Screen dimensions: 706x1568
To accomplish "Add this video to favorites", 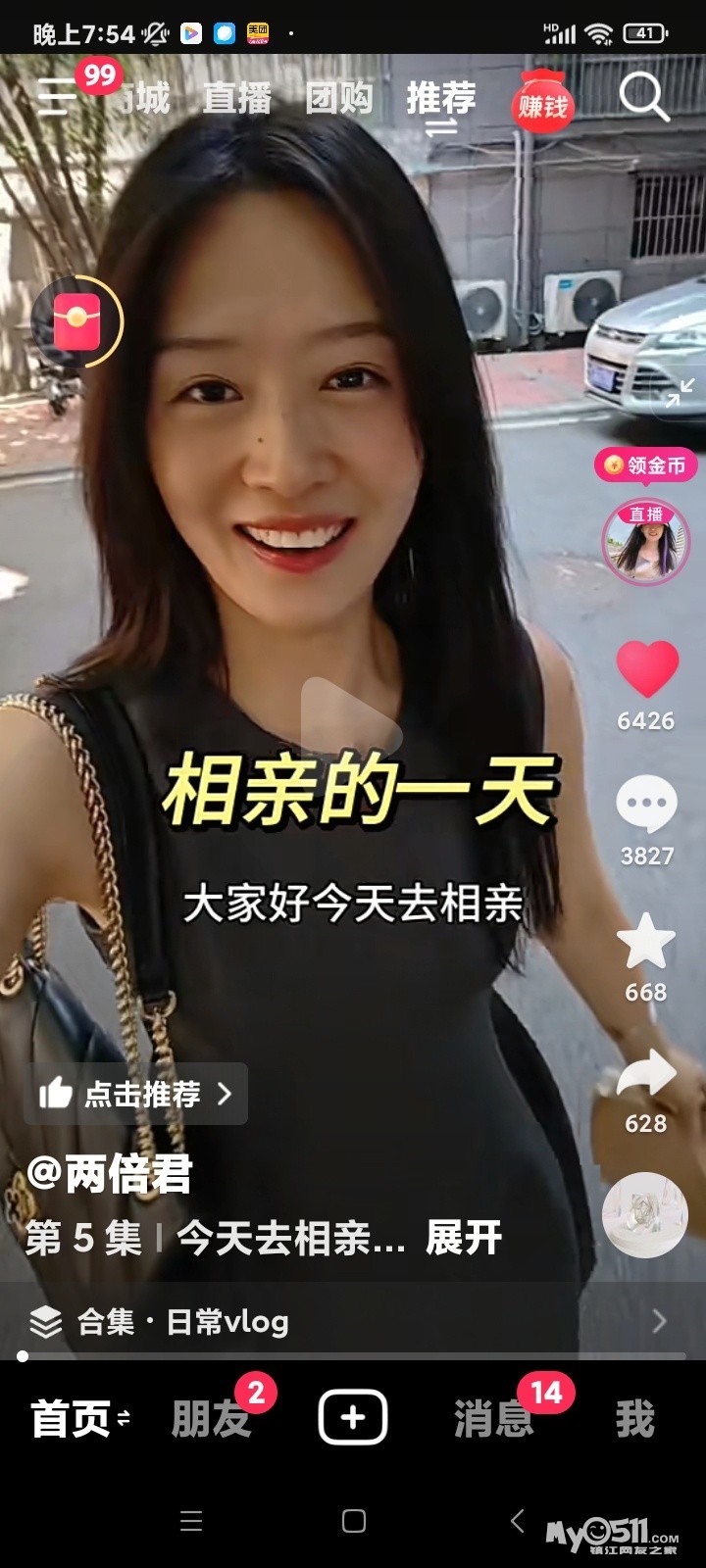I will tap(646, 941).
